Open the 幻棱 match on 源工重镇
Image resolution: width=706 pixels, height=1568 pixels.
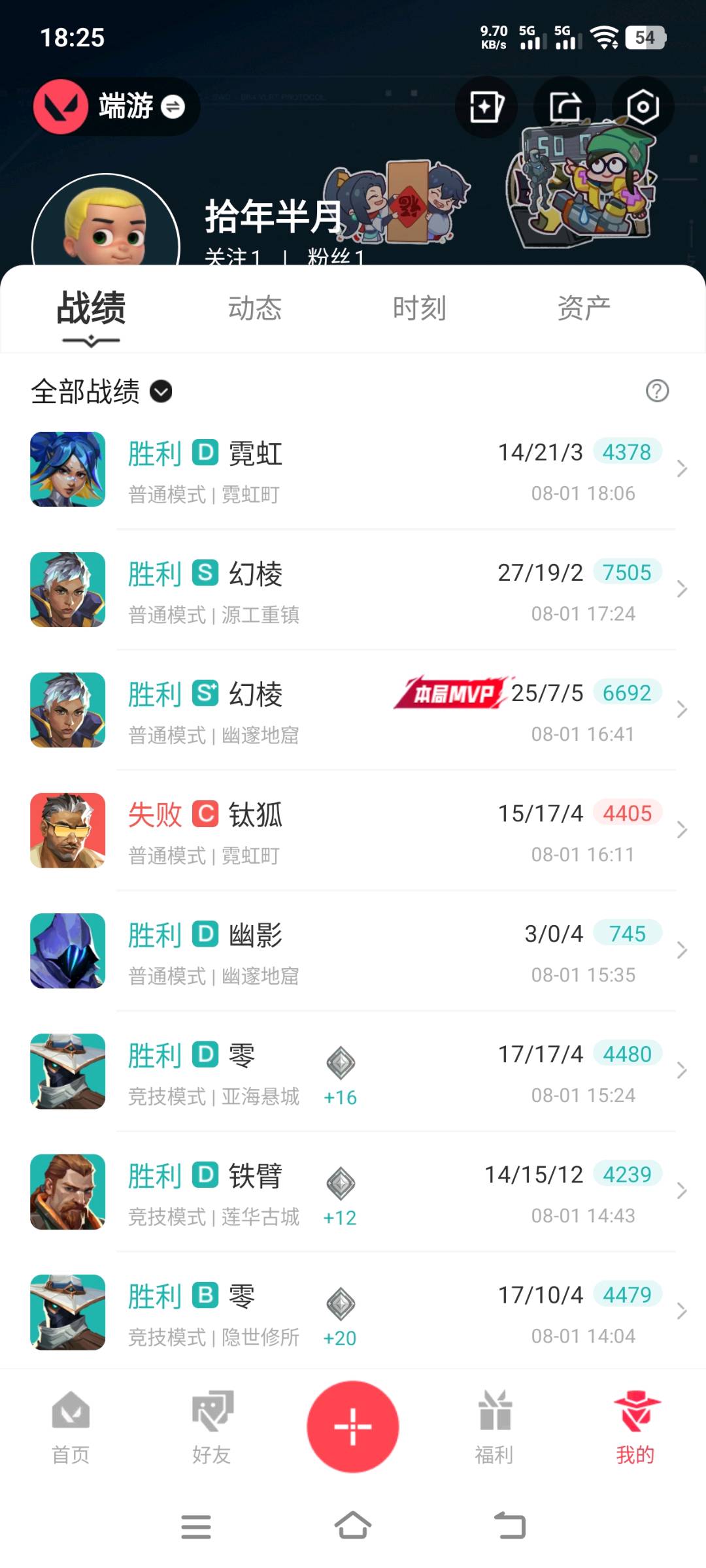(353, 591)
